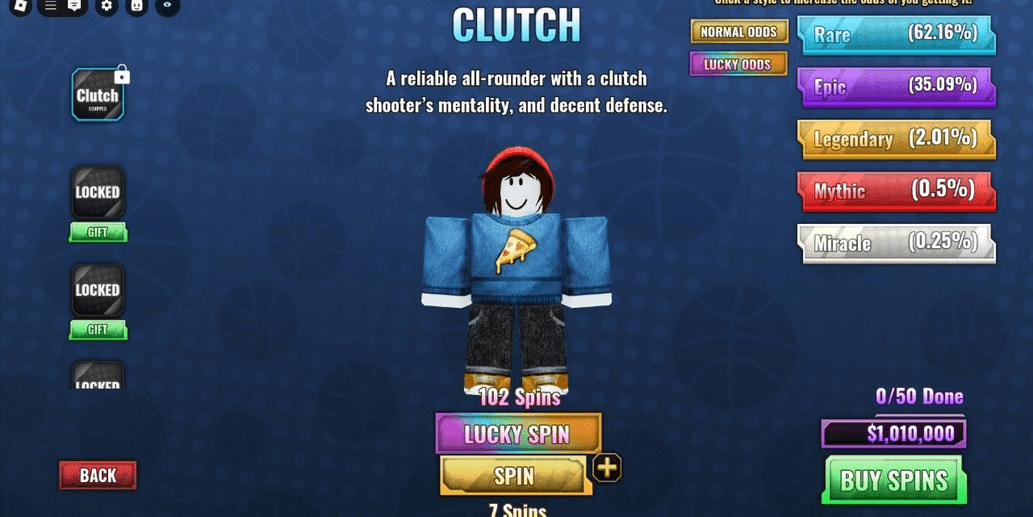
Task: Switch to NORMAL ODDS
Action: pyautogui.click(x=738, y=32)
